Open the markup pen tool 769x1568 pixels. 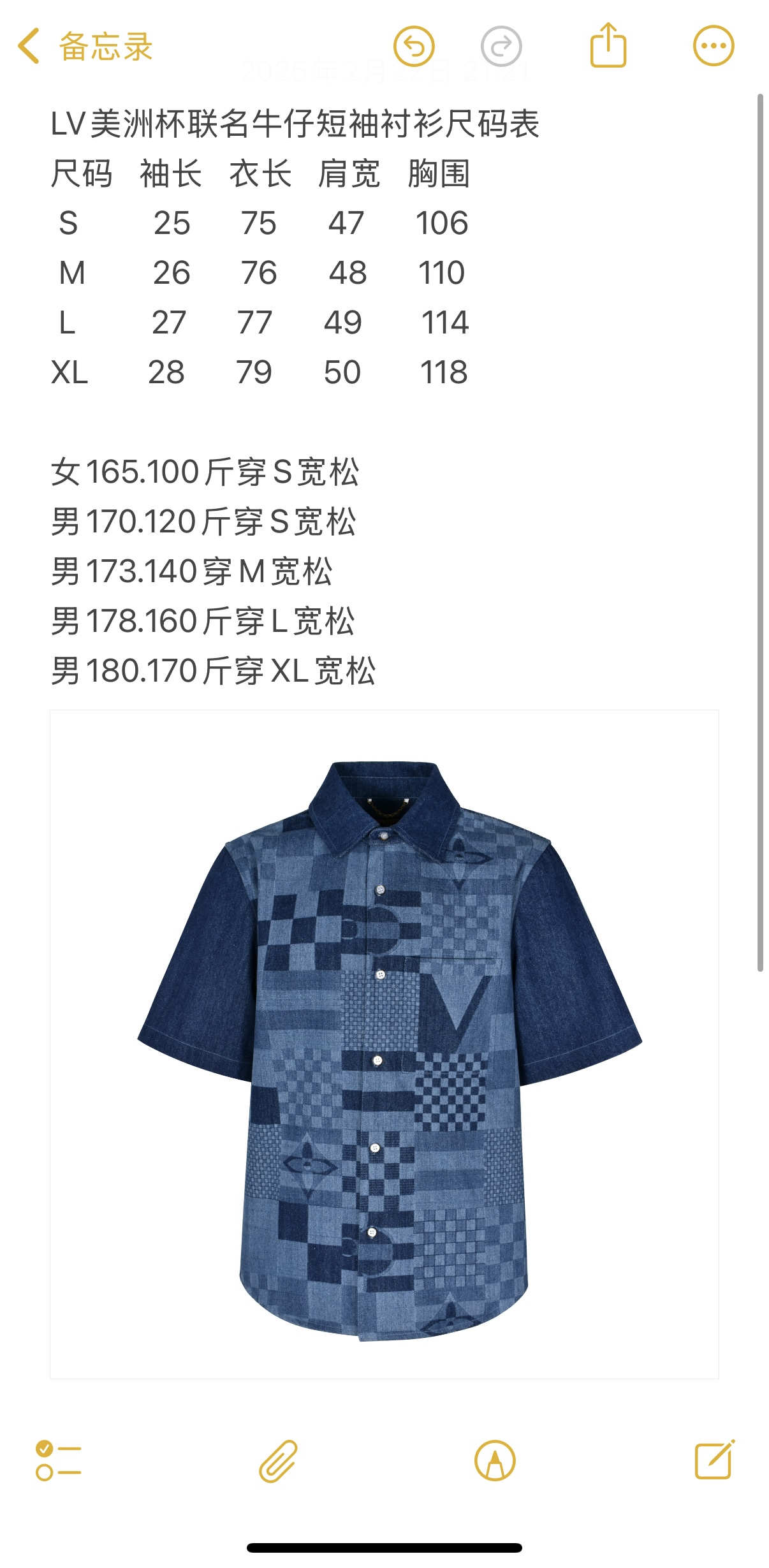click(x=495, y=1460)
